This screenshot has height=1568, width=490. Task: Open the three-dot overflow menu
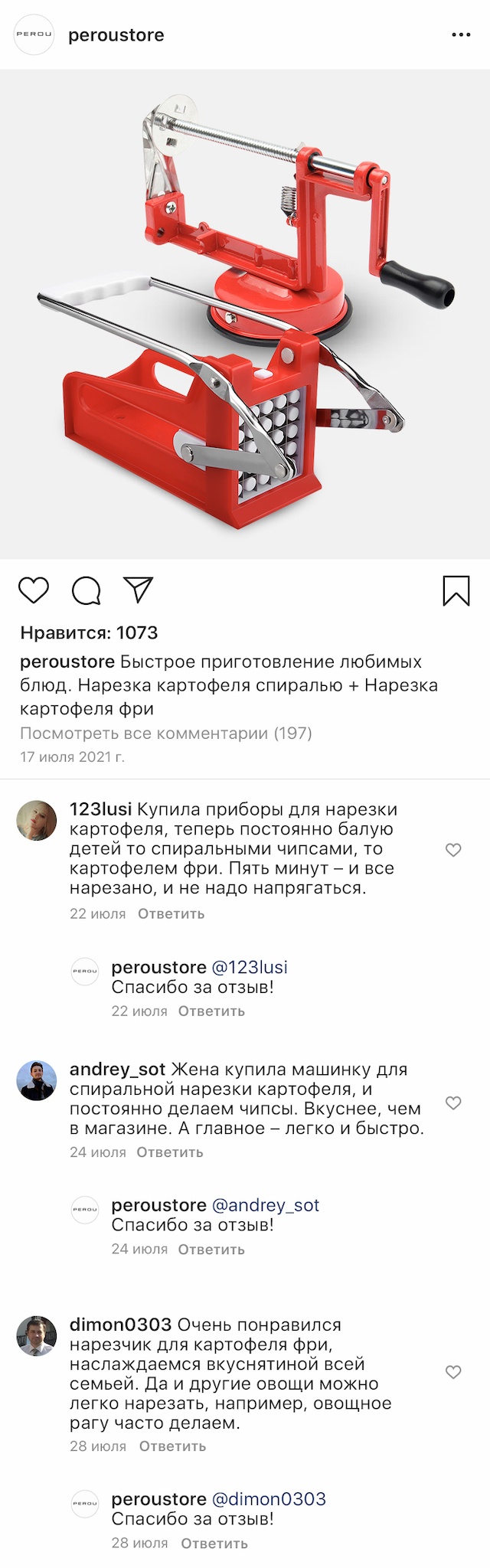pyautogui.click(x=461, y=35)
